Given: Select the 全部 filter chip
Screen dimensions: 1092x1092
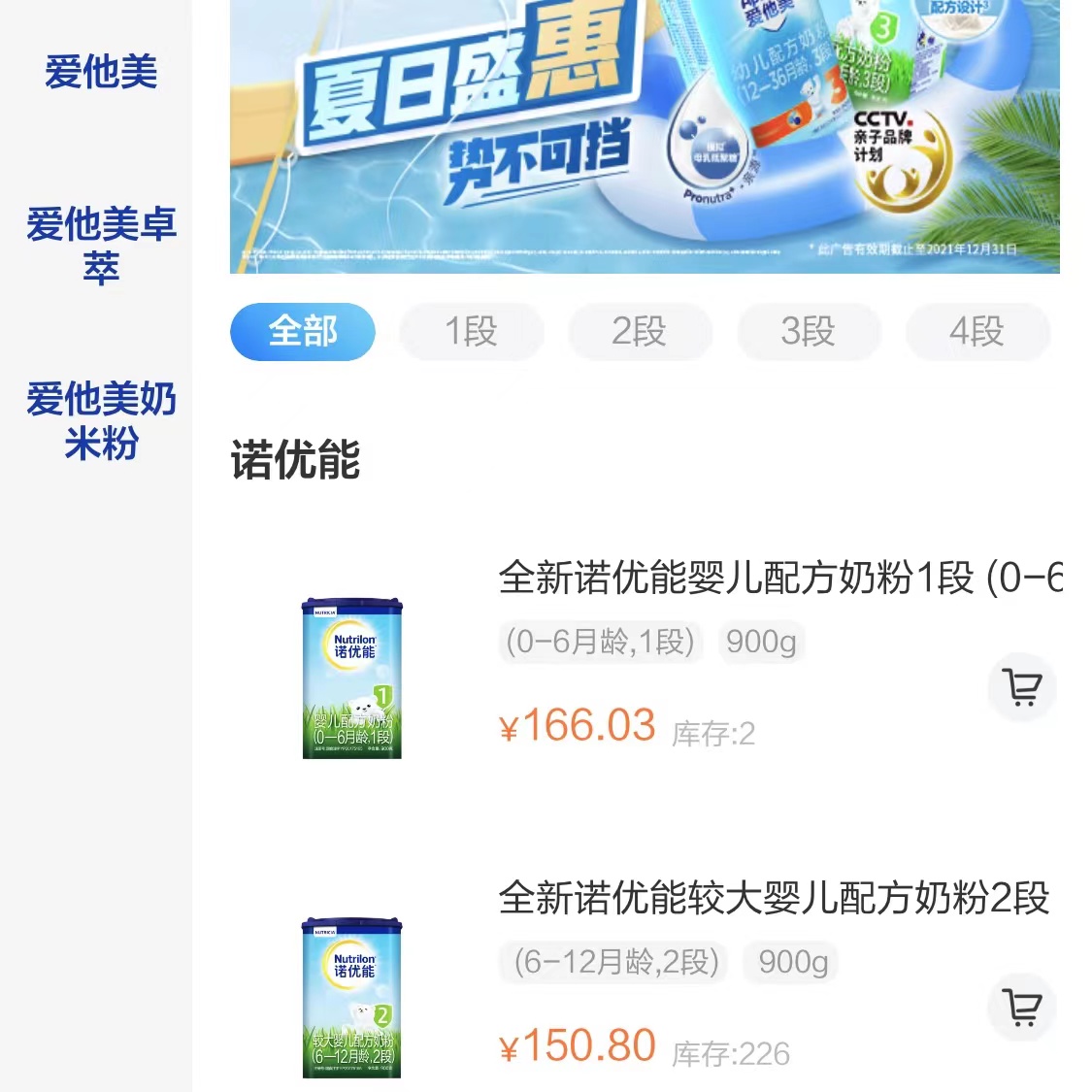Looking at the screenshot, I should click(303, 332).
